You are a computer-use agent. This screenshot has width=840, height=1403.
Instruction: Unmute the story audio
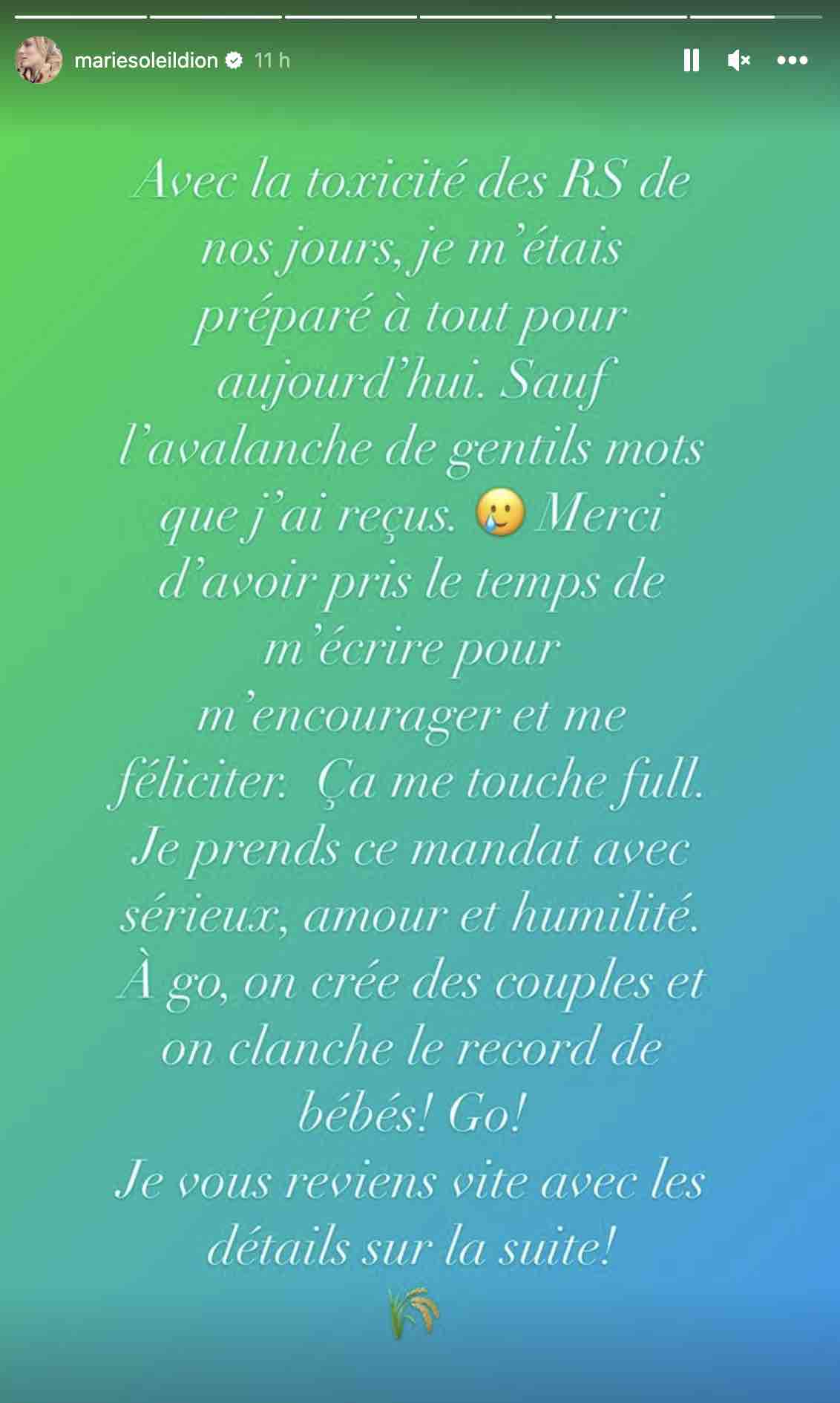coord(739,60)
